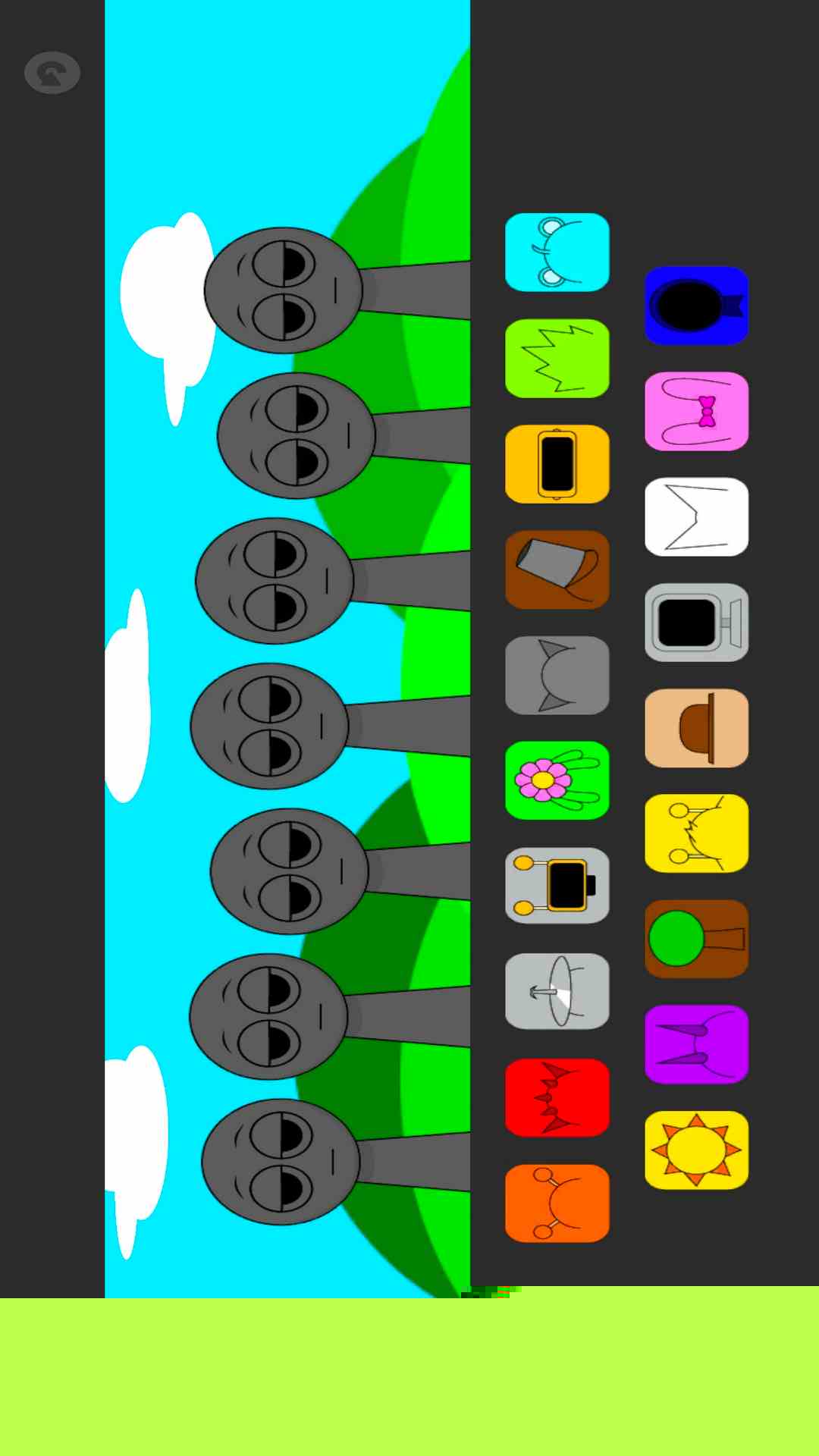Tap the white character tile
Viewport: 819px width, 1456px height.
coord(696,516)
